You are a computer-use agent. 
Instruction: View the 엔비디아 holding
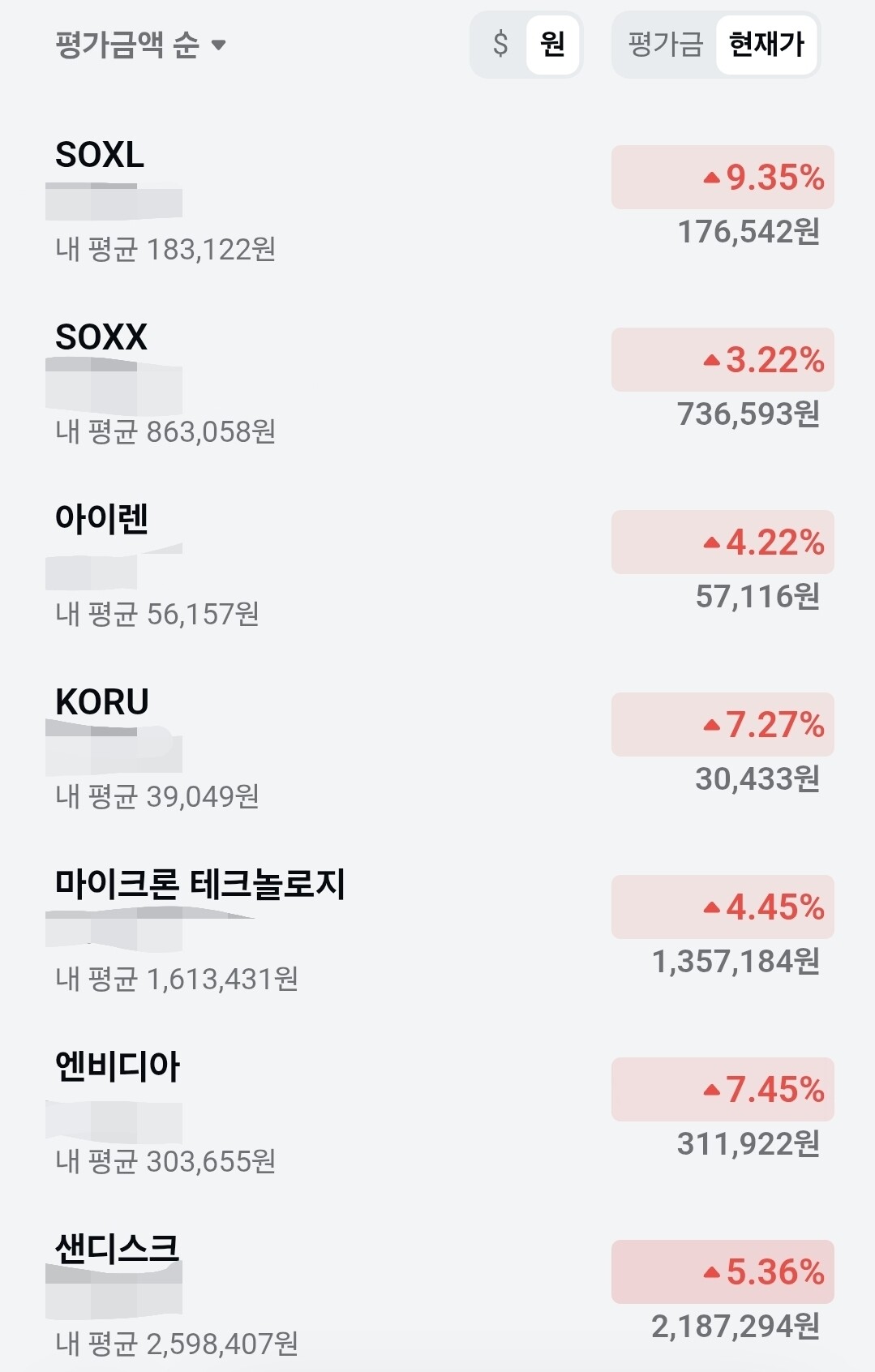point(438,1112)
